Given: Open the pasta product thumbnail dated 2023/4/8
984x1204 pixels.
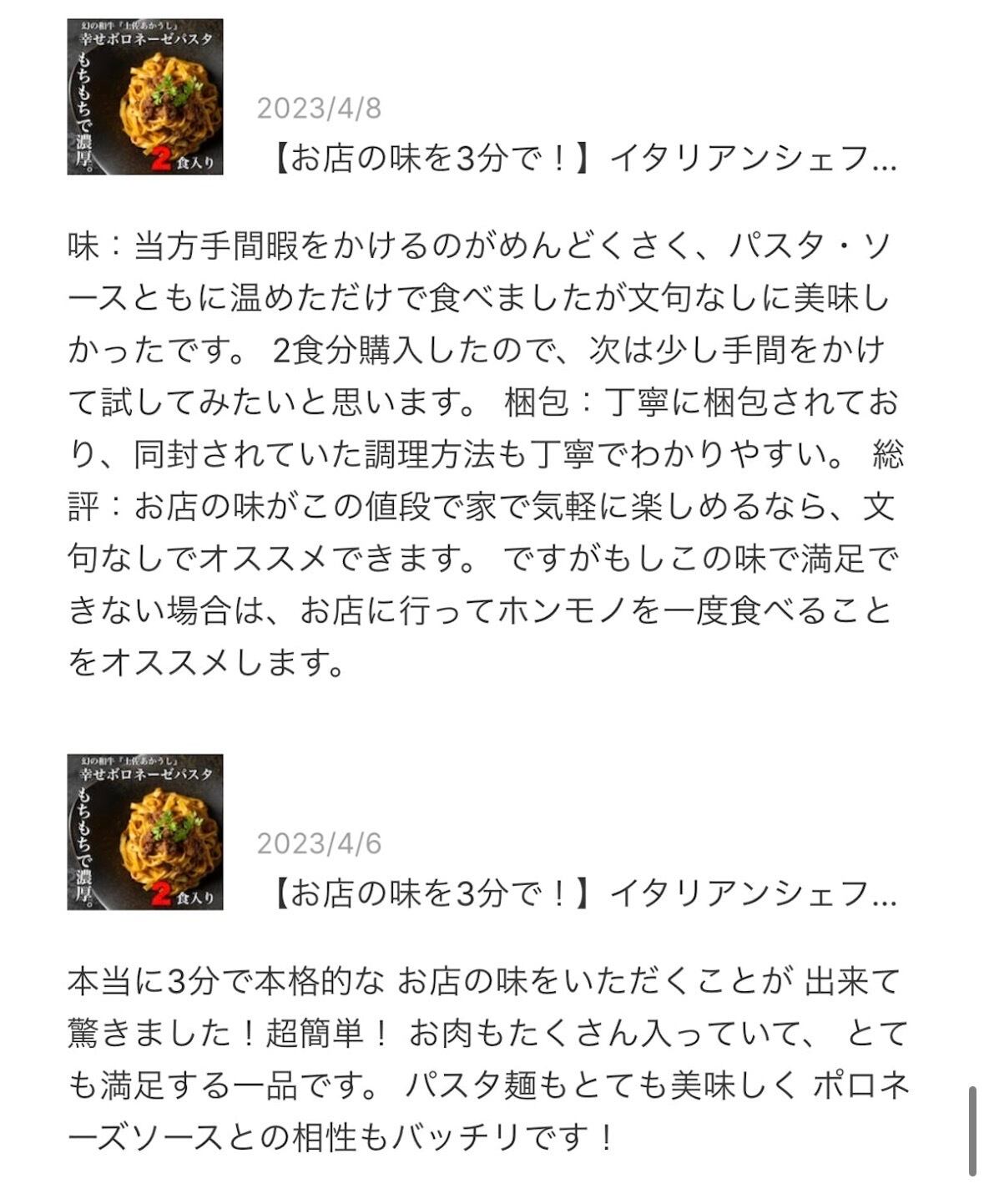Looking at the screenshot, I should (145, 97).
